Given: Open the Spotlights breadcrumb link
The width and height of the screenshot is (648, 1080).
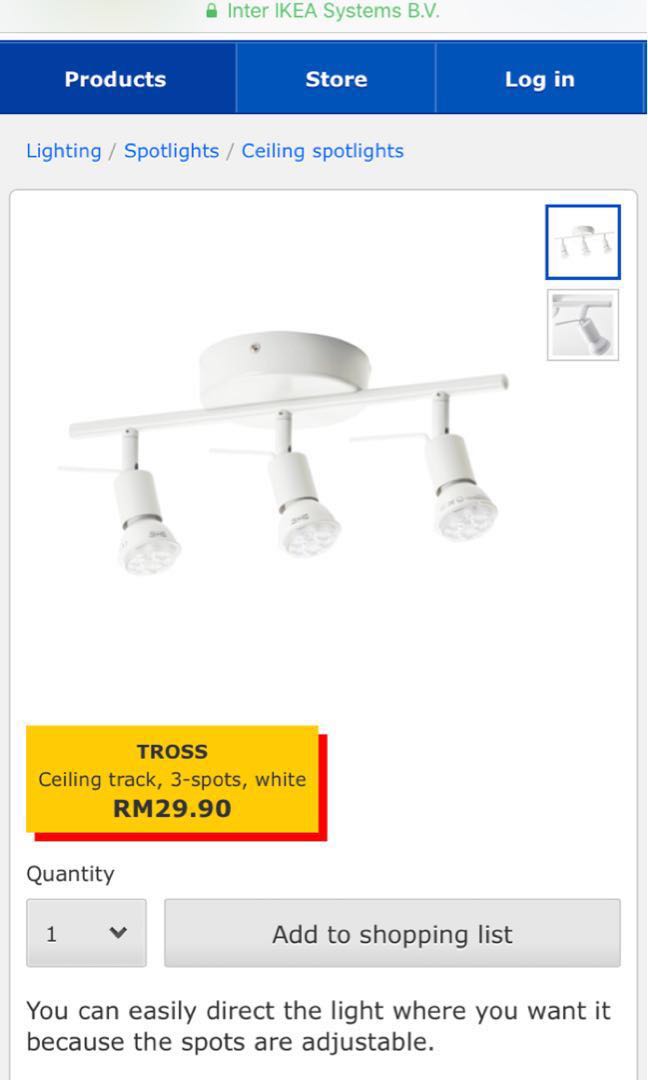Looking at the screenshot, I should [171, 151].
